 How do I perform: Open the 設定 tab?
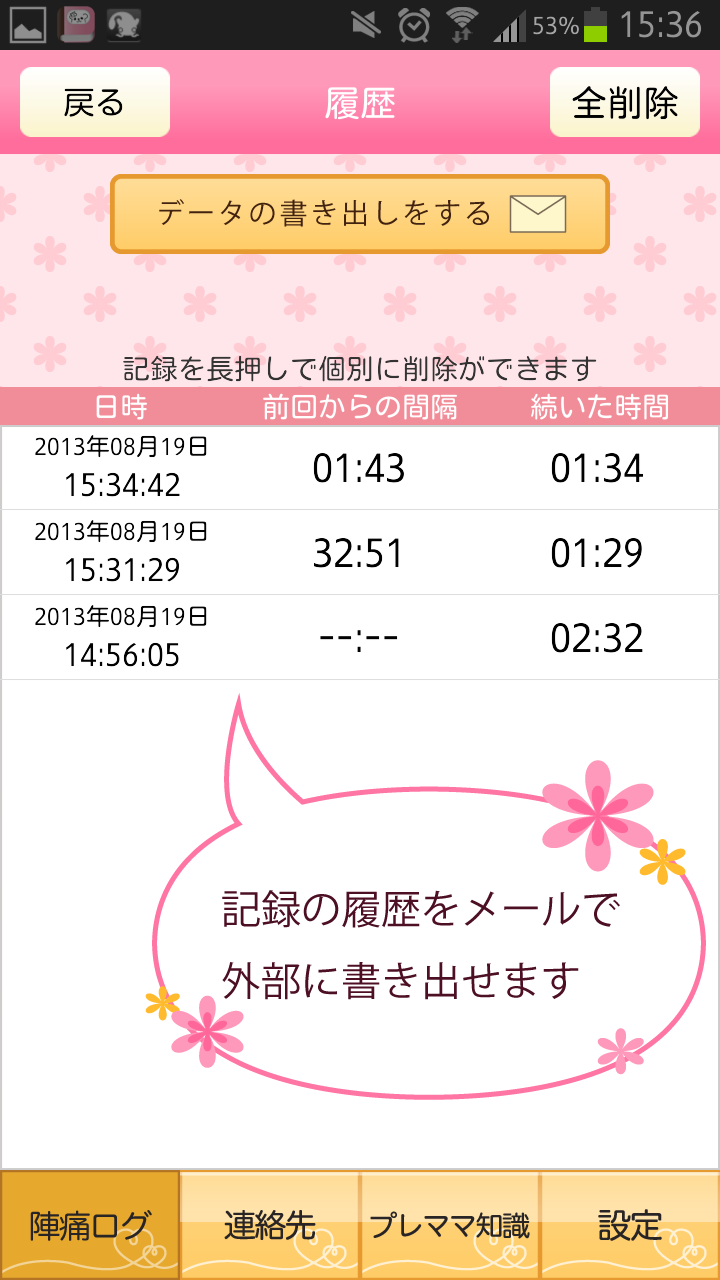point(630,1225)
